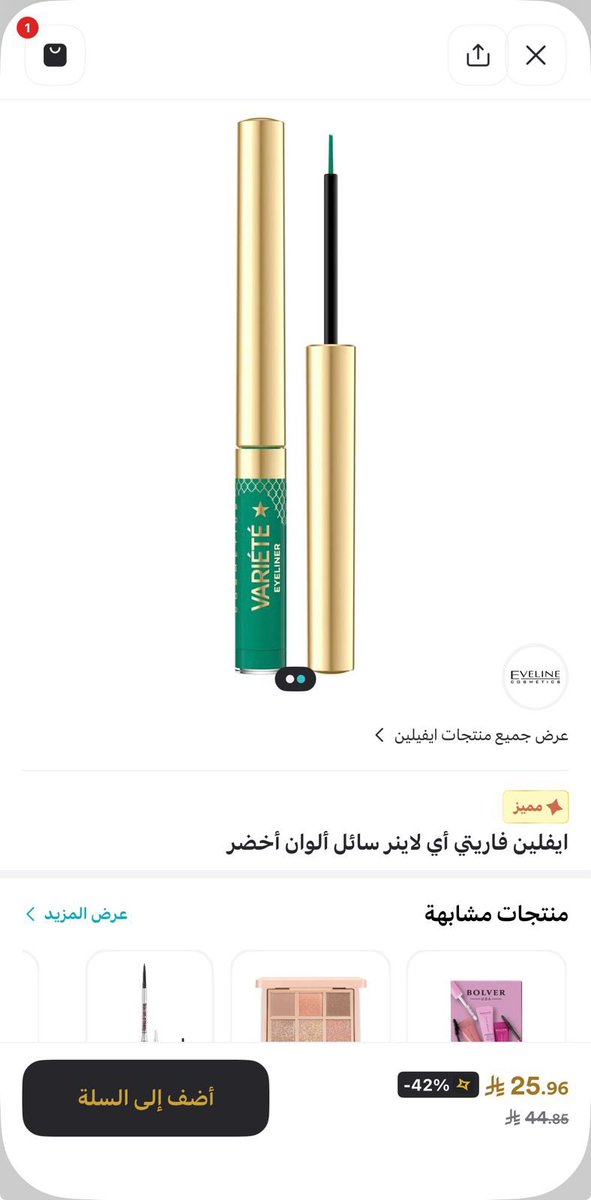Tap the Eveline Cosmetics brand logo
The image size is (591, 1200).
click(535, 677)
